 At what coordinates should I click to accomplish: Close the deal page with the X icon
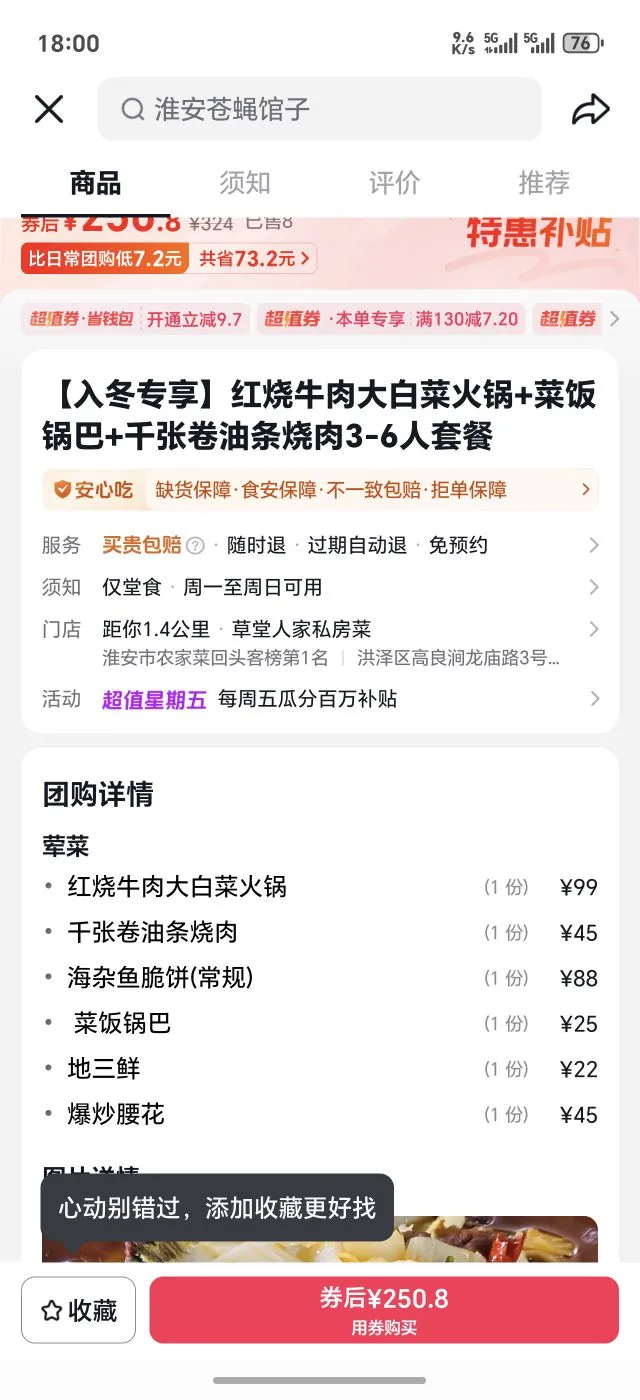tap(49, 109)
